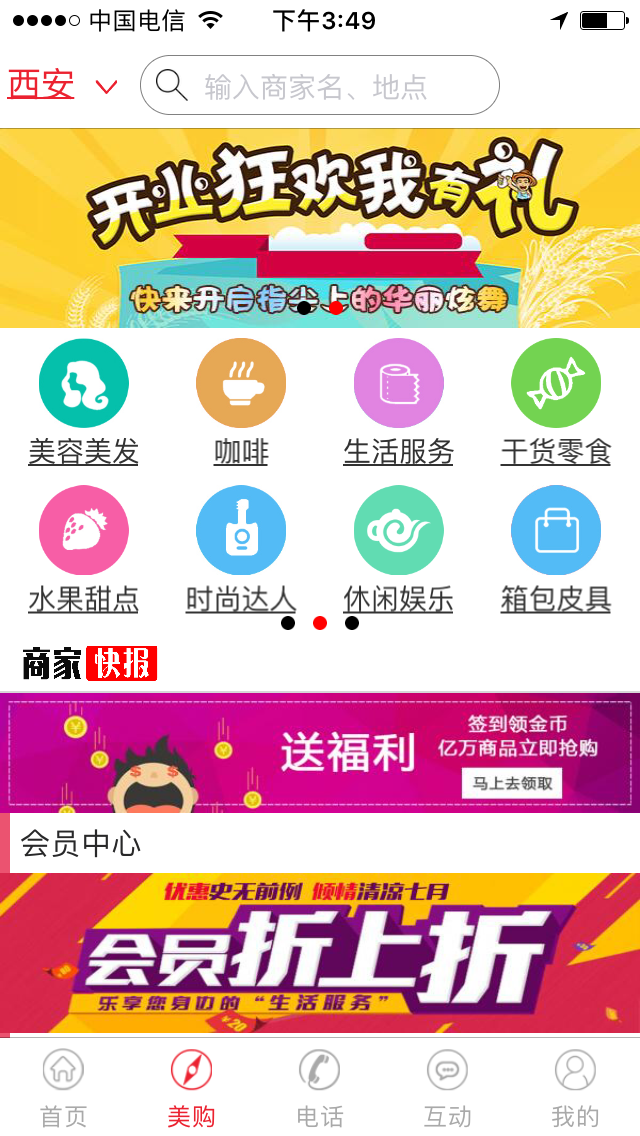Image resolution: width=640 pixels, height=1136 pixels.
Task: Open the 会员中心 section
Action: (x=80, y=844)
